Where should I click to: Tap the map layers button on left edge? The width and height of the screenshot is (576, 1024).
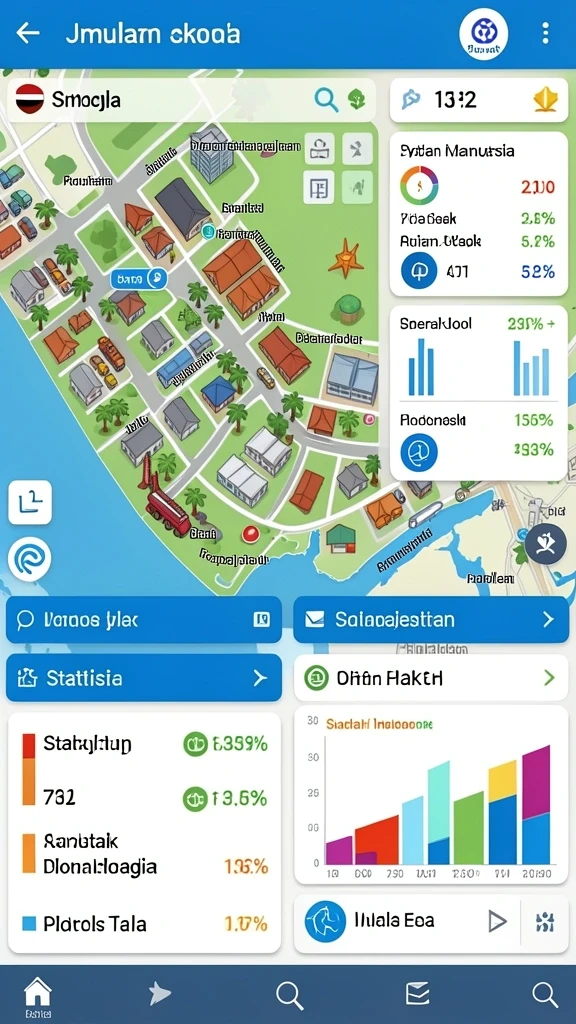[x=30, y=502]
